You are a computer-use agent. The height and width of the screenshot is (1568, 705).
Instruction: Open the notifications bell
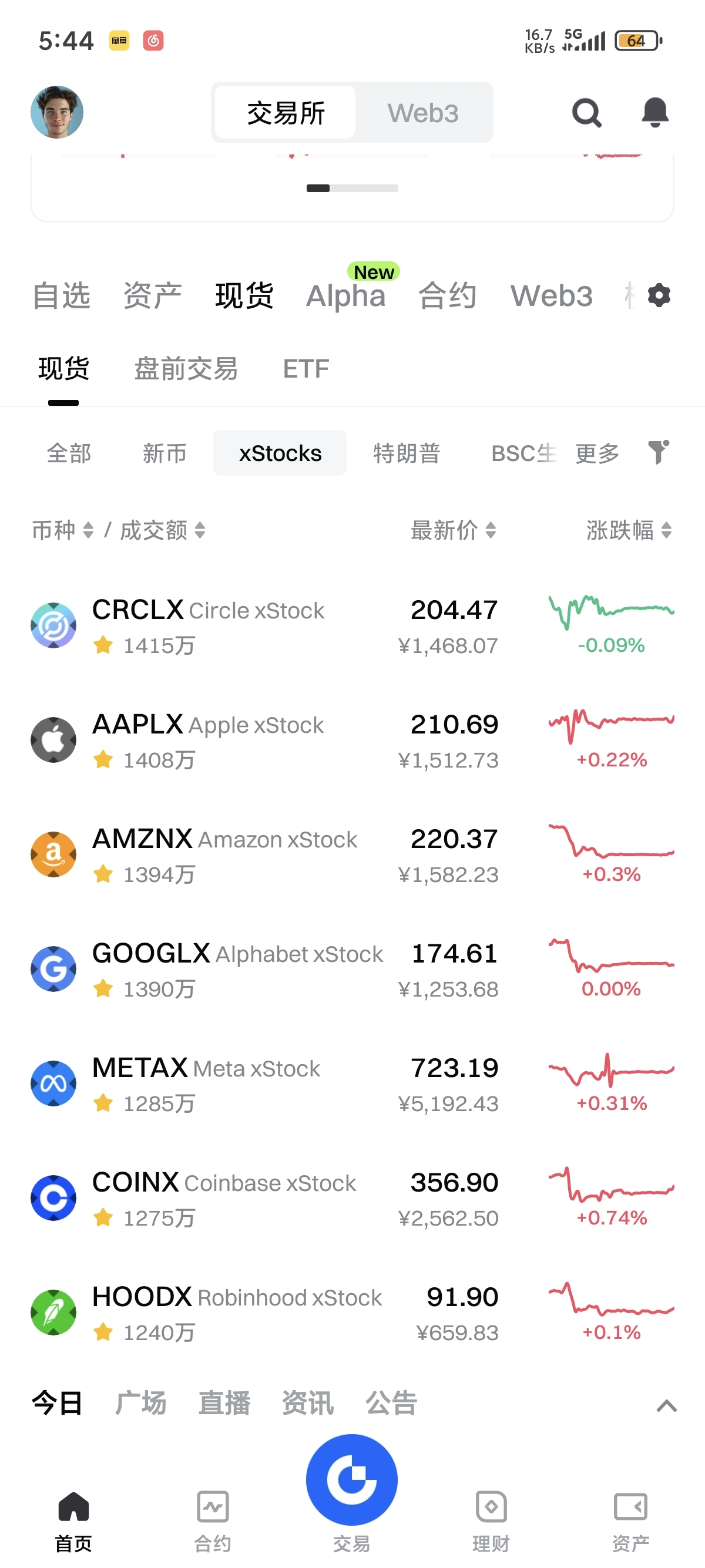pos(655,113)
